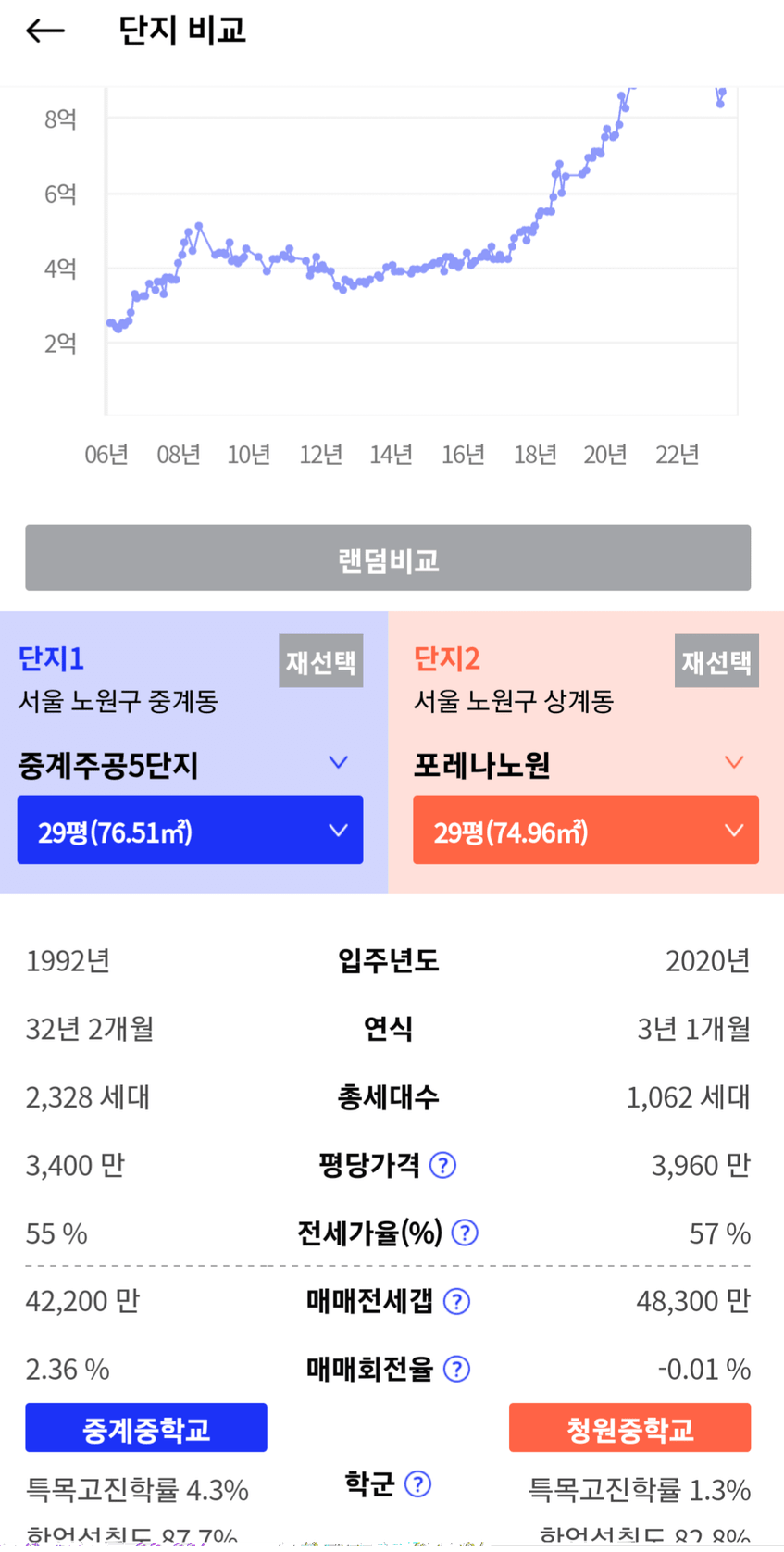Open 청원중학교 school details
This screenshot has width=784, height=1552.
click(629, 1428)
